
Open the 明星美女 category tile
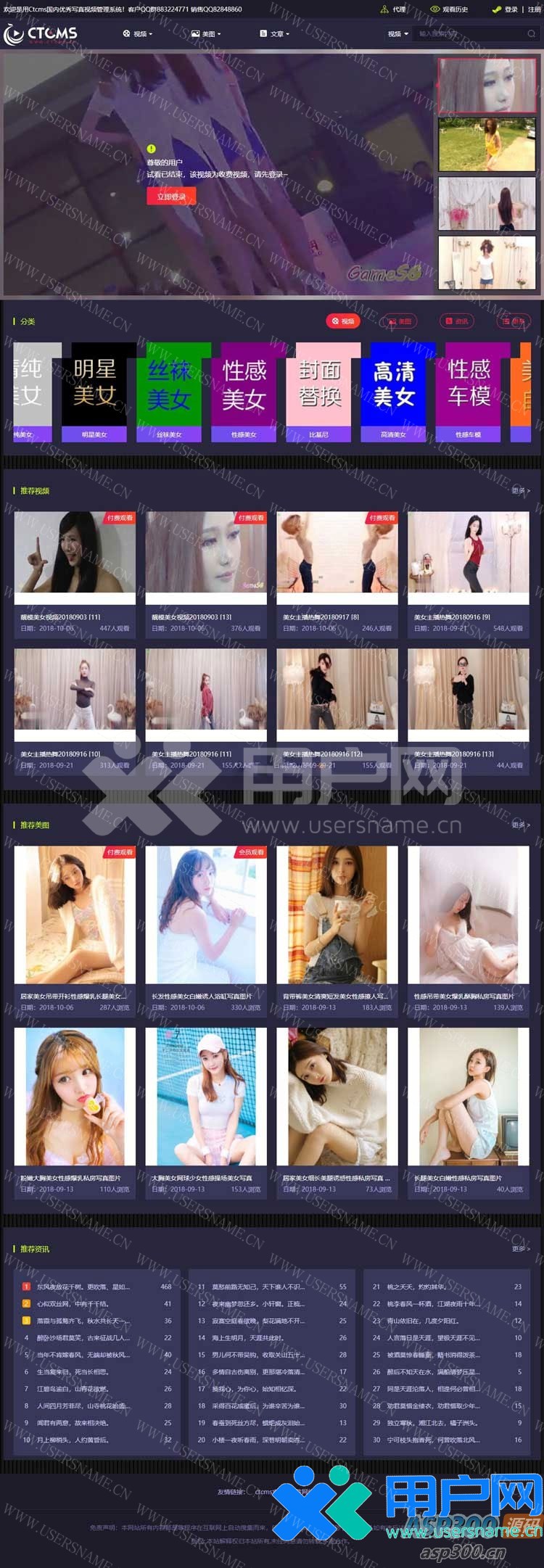pos(94,392)
